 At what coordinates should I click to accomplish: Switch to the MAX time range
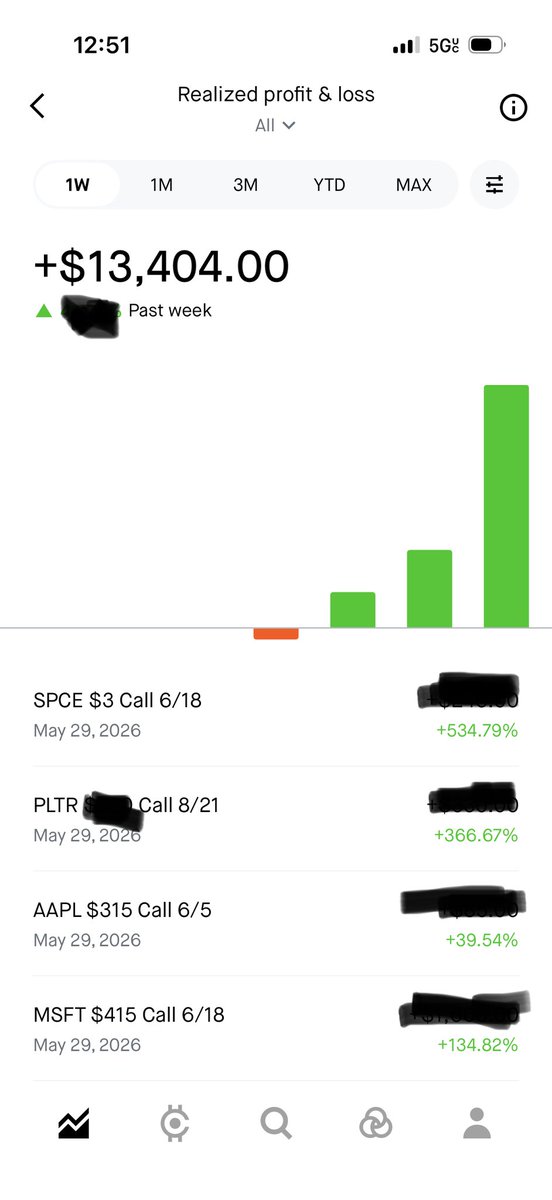pyautogui.click(x=413, y=185)
